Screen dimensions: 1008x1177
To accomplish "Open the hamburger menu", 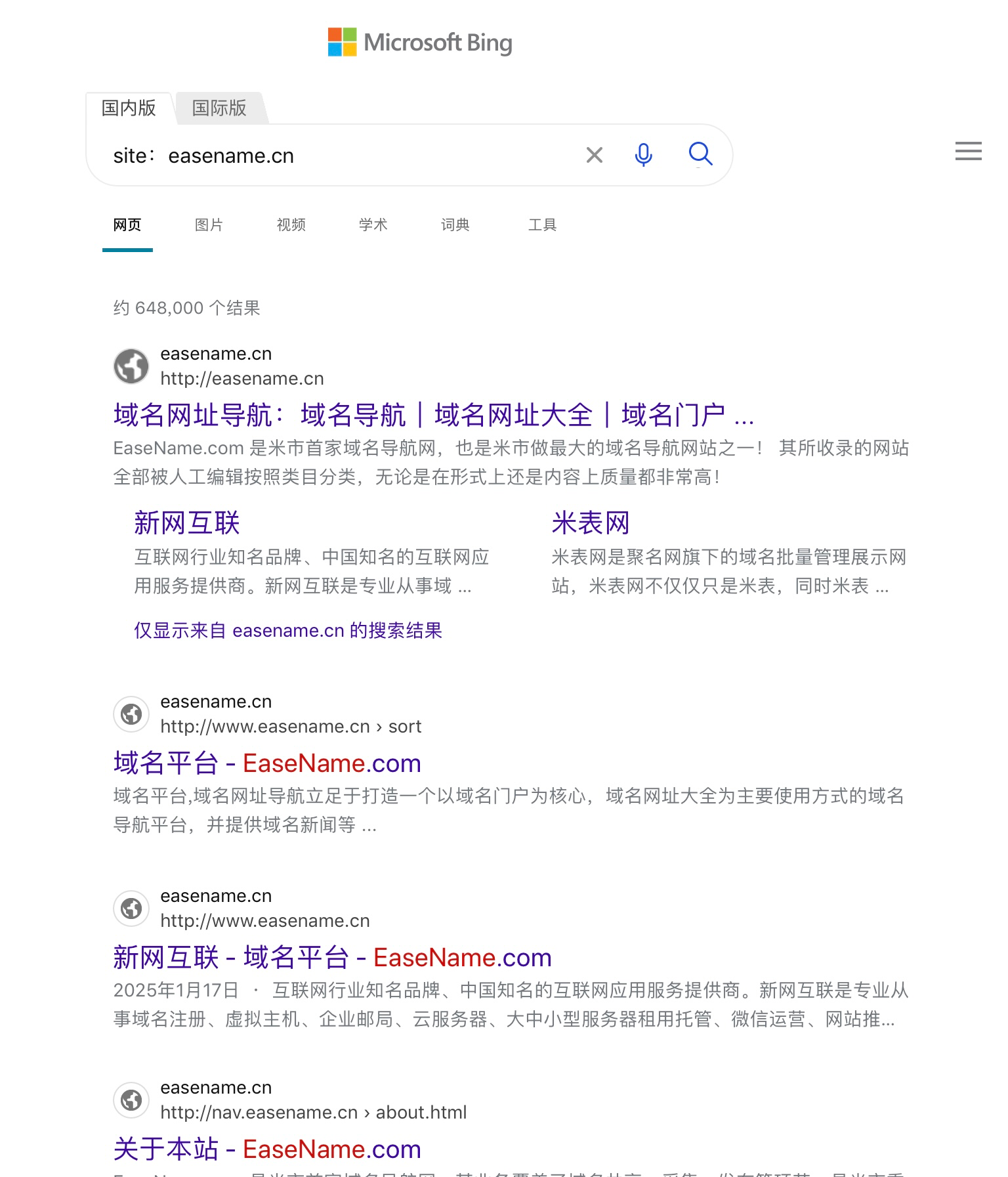I will tap(968, 151).
